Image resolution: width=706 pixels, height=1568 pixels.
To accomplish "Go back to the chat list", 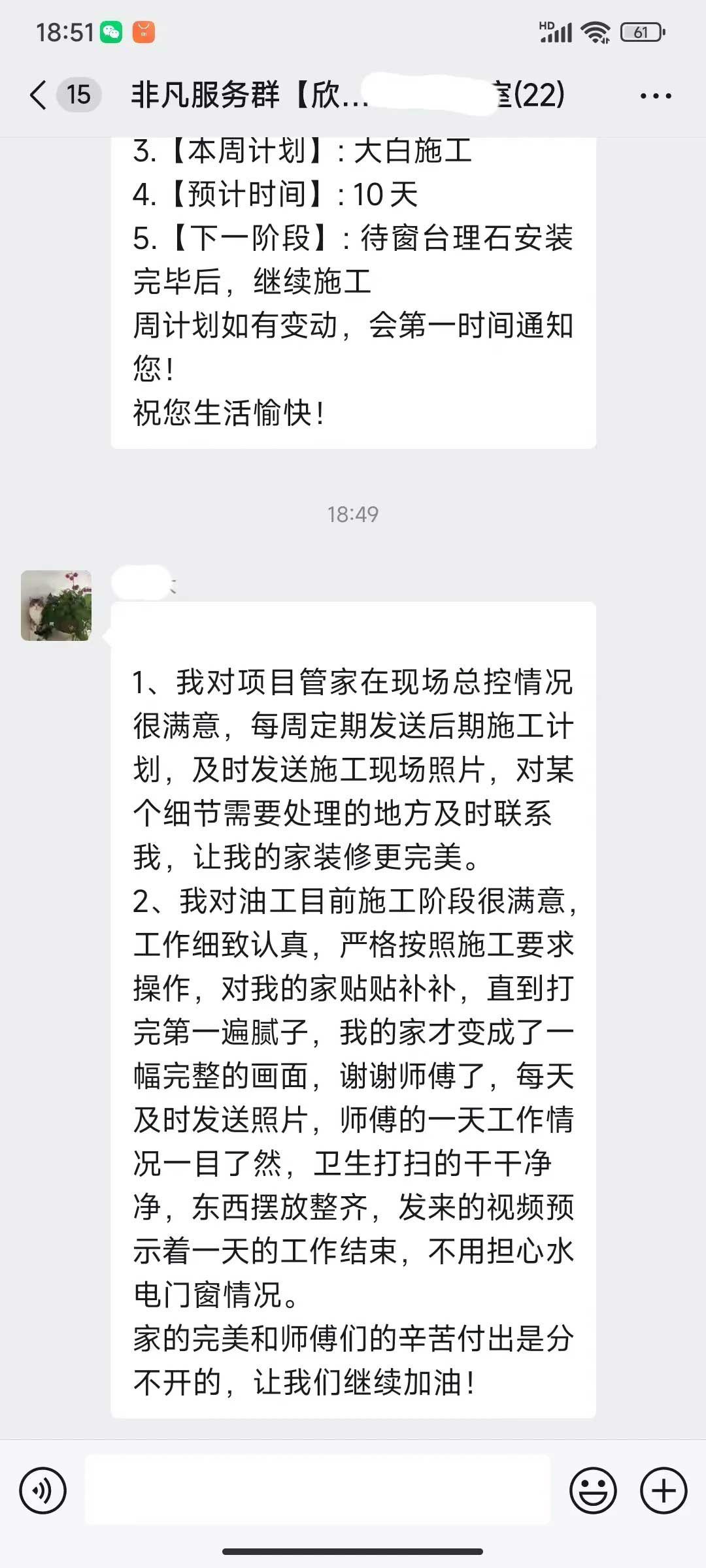I will (39, 95).
